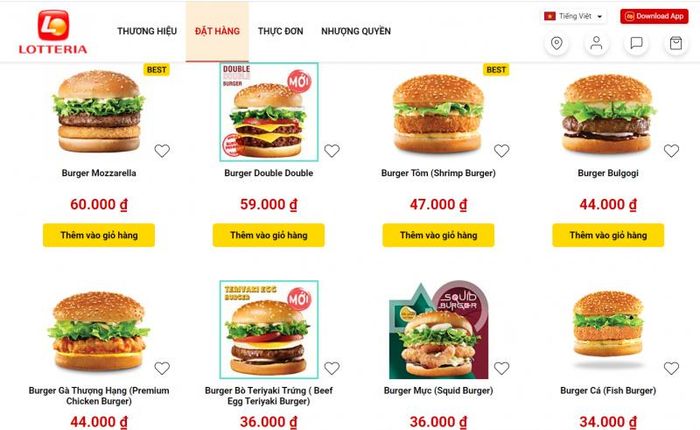Open the Burger Cá (Fish Burger) product
Viewport: 700px width, 430px height.
[607, 391]
